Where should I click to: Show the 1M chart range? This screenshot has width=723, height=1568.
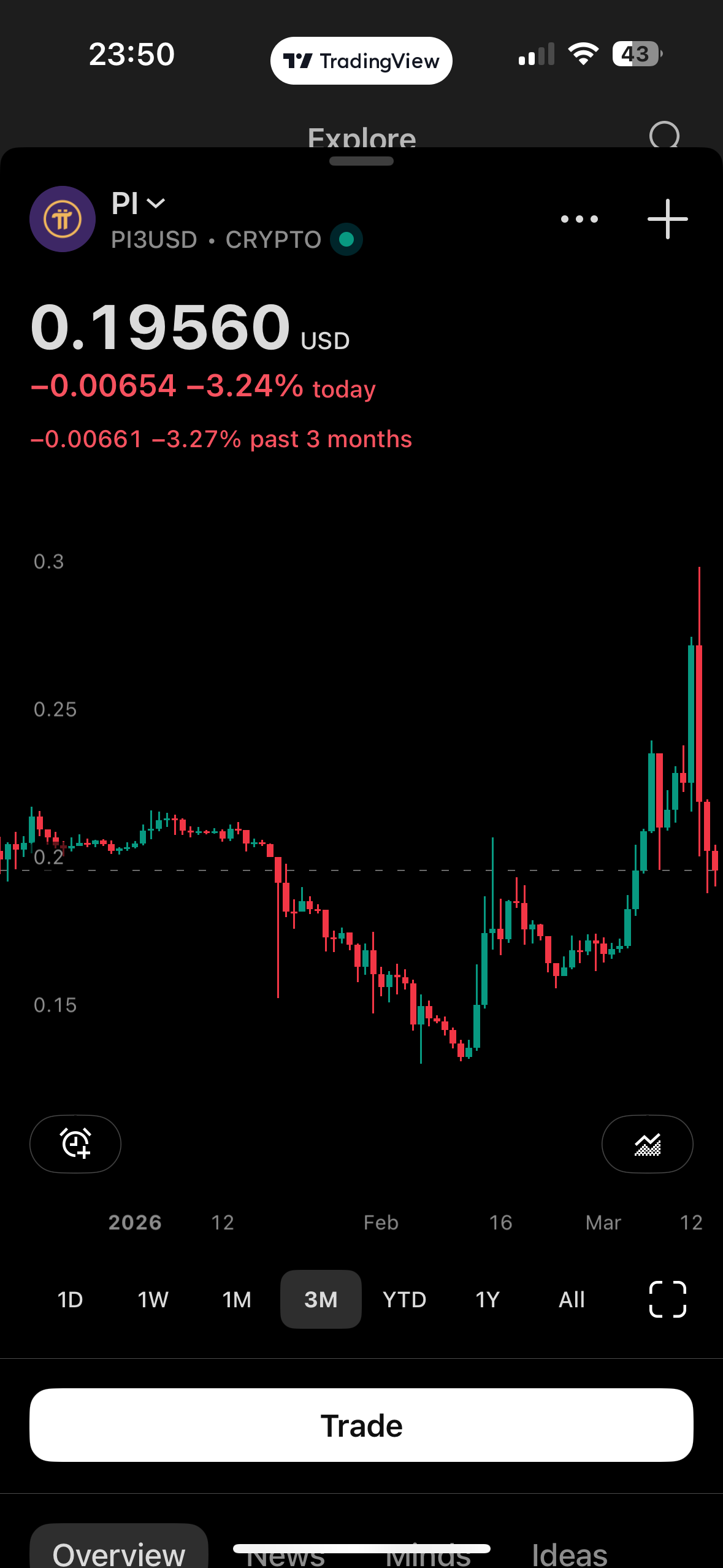[237, 1299]
